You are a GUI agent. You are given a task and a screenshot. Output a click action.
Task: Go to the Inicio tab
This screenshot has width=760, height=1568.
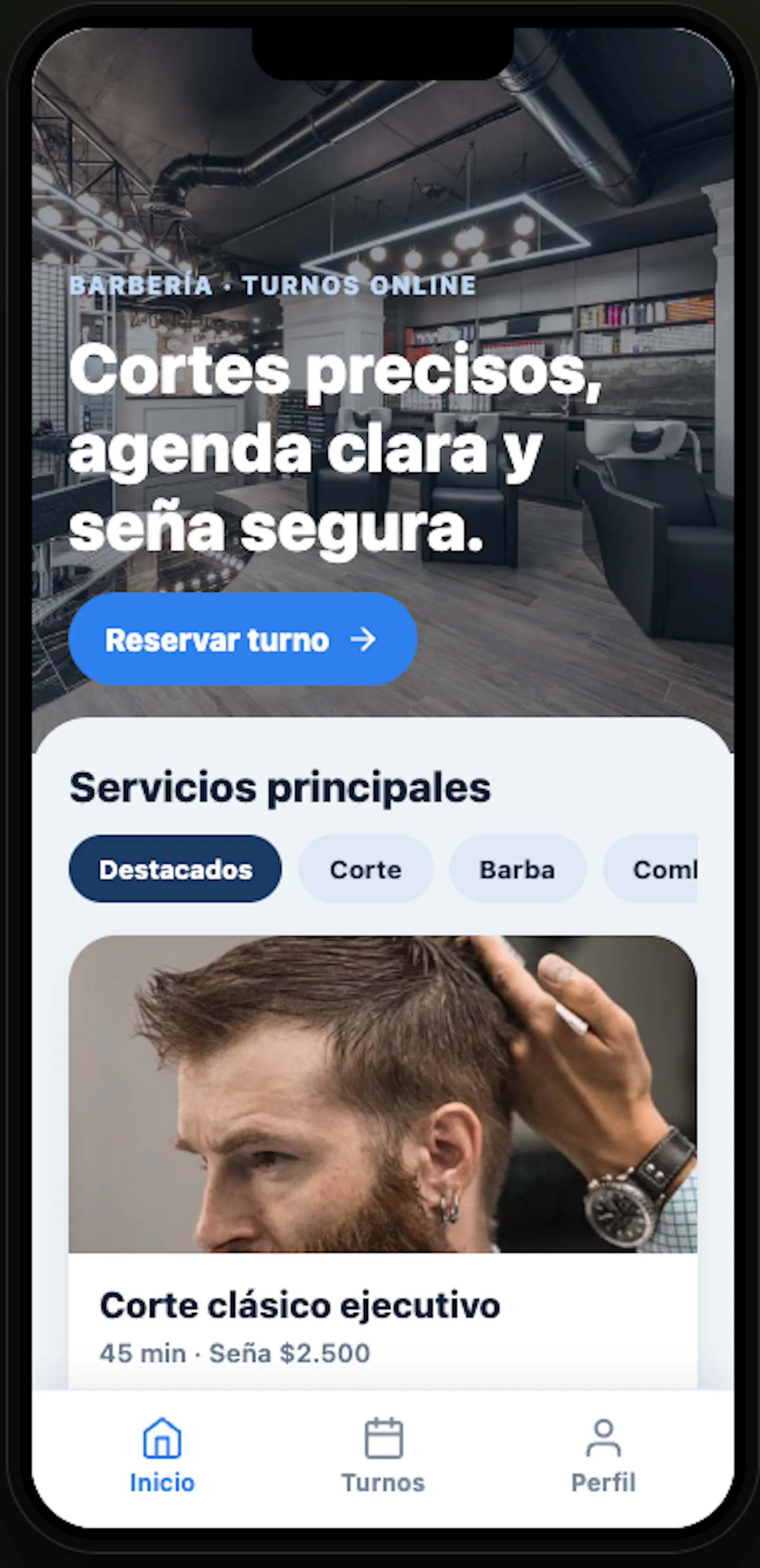click(162, 1456)
